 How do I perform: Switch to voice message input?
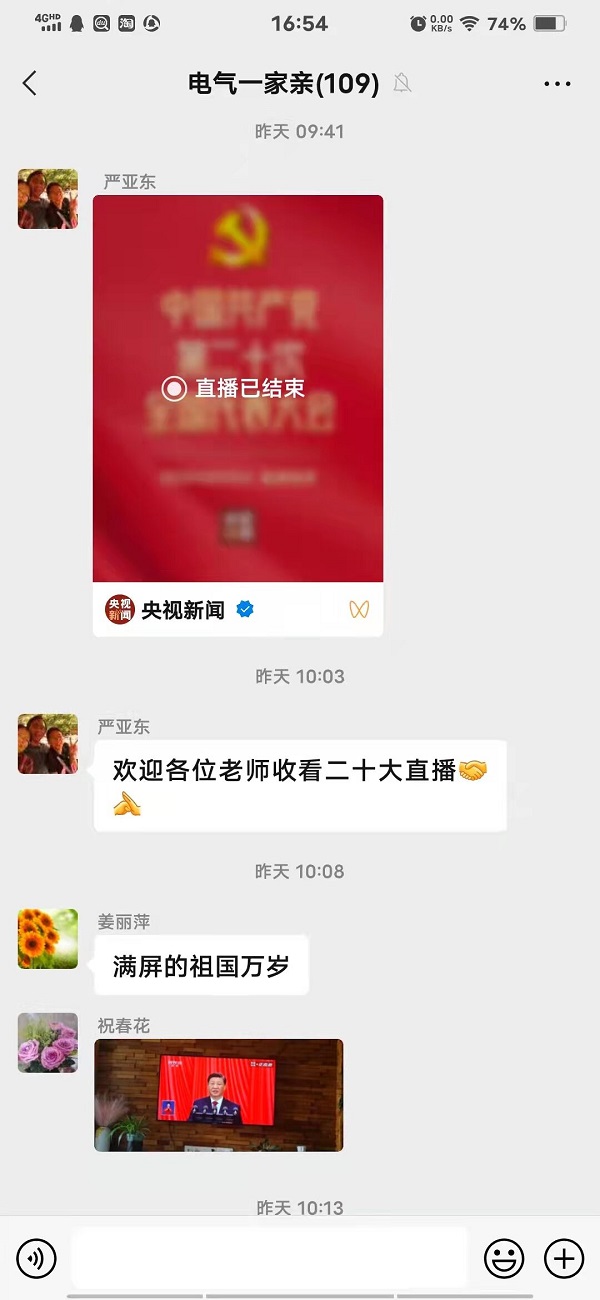coord(36,1258)
